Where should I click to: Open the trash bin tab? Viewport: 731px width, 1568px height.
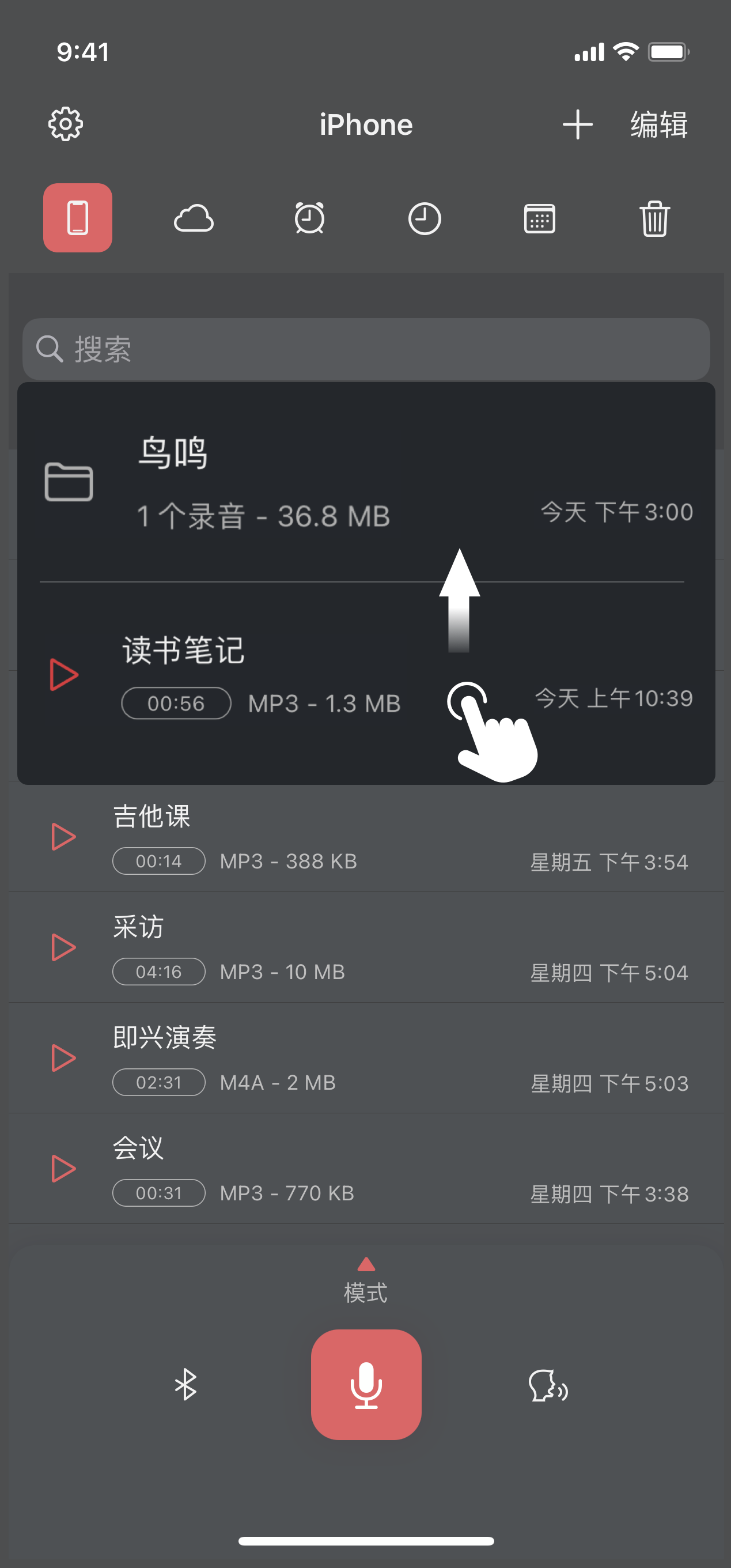(x=654, y=218)
